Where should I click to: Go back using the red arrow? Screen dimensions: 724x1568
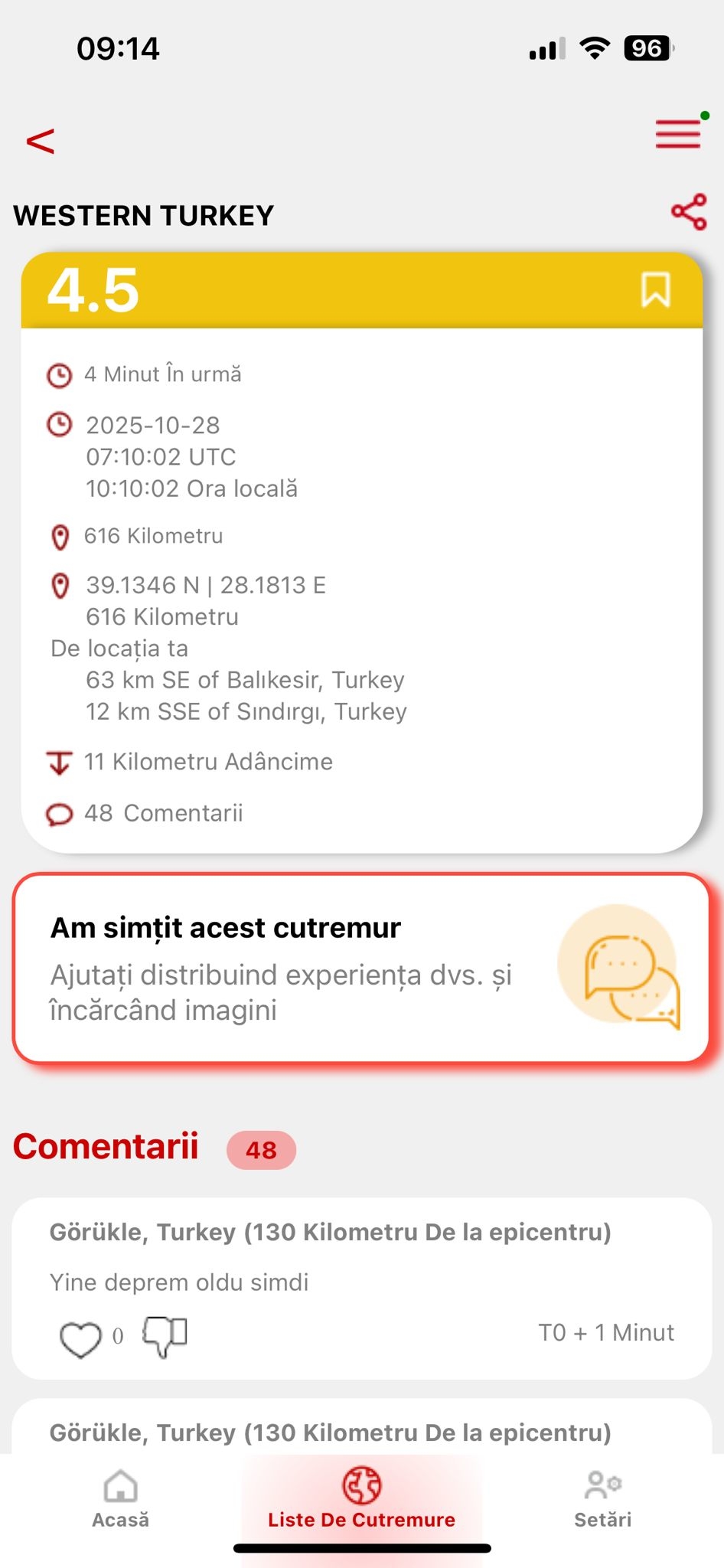[x=41, y=141]
